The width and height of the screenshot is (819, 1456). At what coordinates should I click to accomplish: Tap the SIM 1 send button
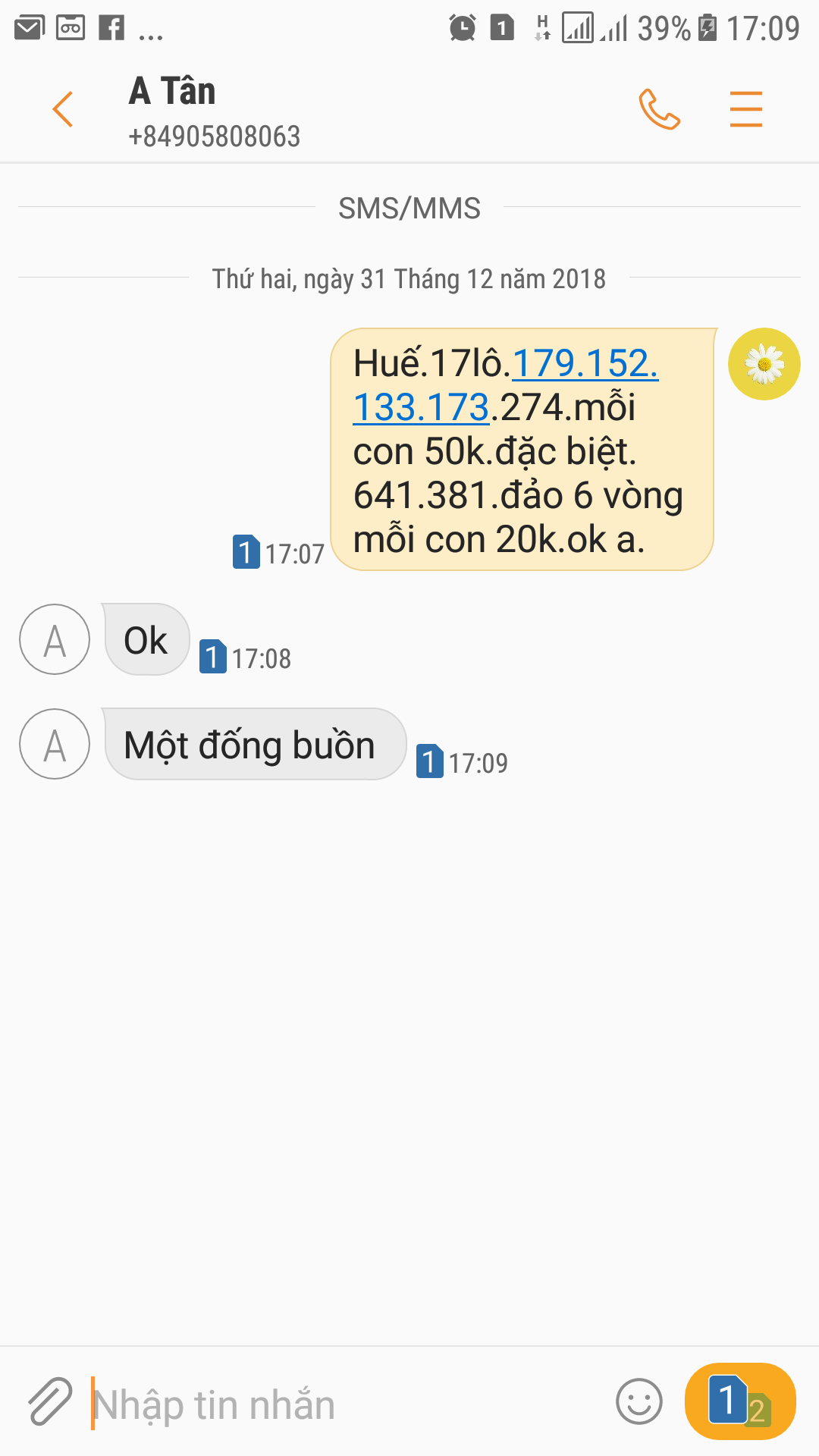click(x=739, y=1401)
